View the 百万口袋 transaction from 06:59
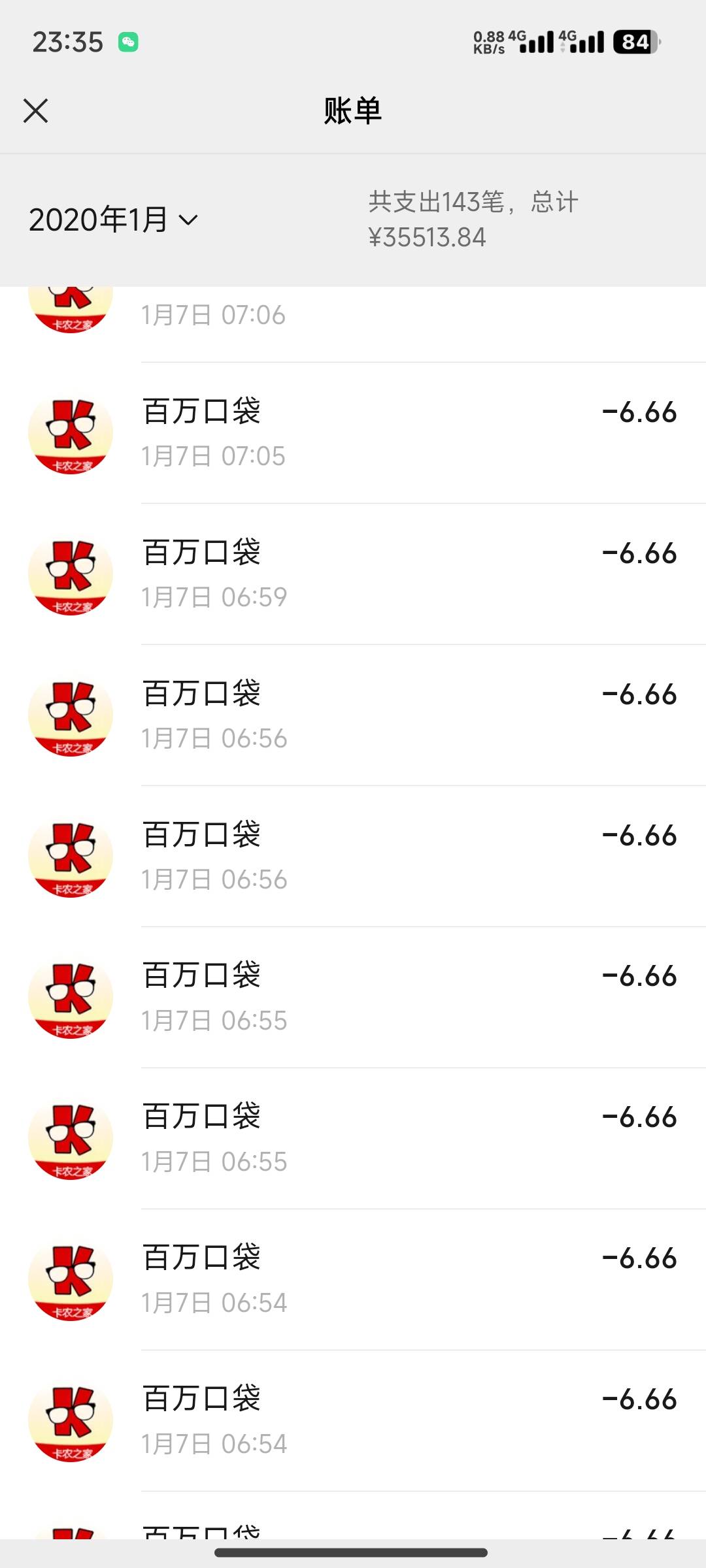The height and width of the screenshot is (1568, 706). 353,574
